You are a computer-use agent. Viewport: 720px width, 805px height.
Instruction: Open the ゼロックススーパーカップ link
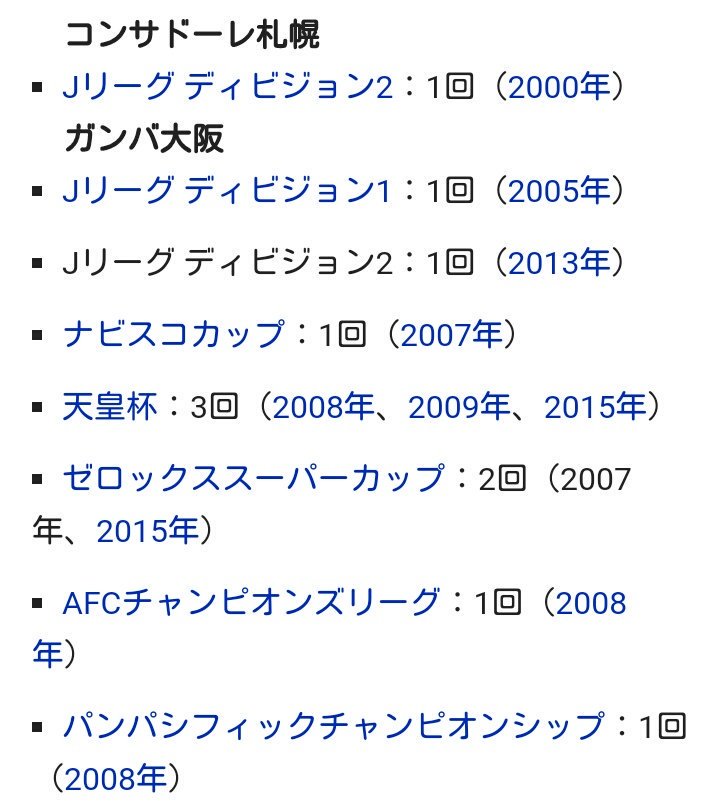pyautogui.click(x=253, y=479)
